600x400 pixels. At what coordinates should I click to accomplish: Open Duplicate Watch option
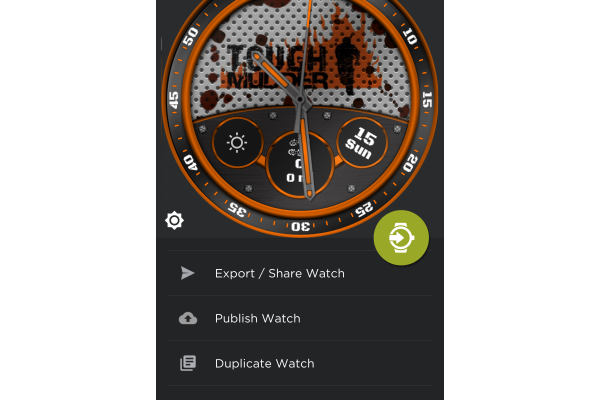click(264, 363)
